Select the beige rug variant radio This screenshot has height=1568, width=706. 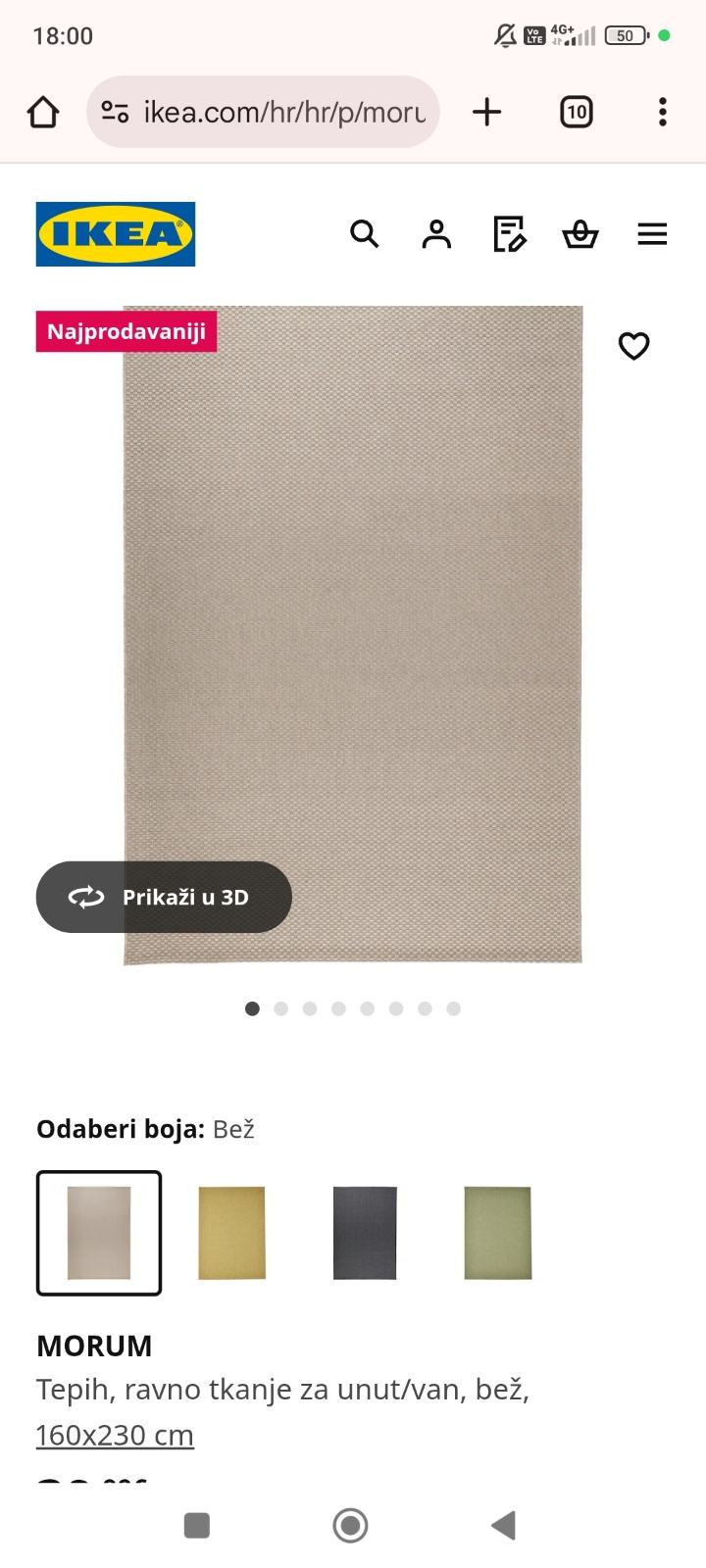(98, 1232)
